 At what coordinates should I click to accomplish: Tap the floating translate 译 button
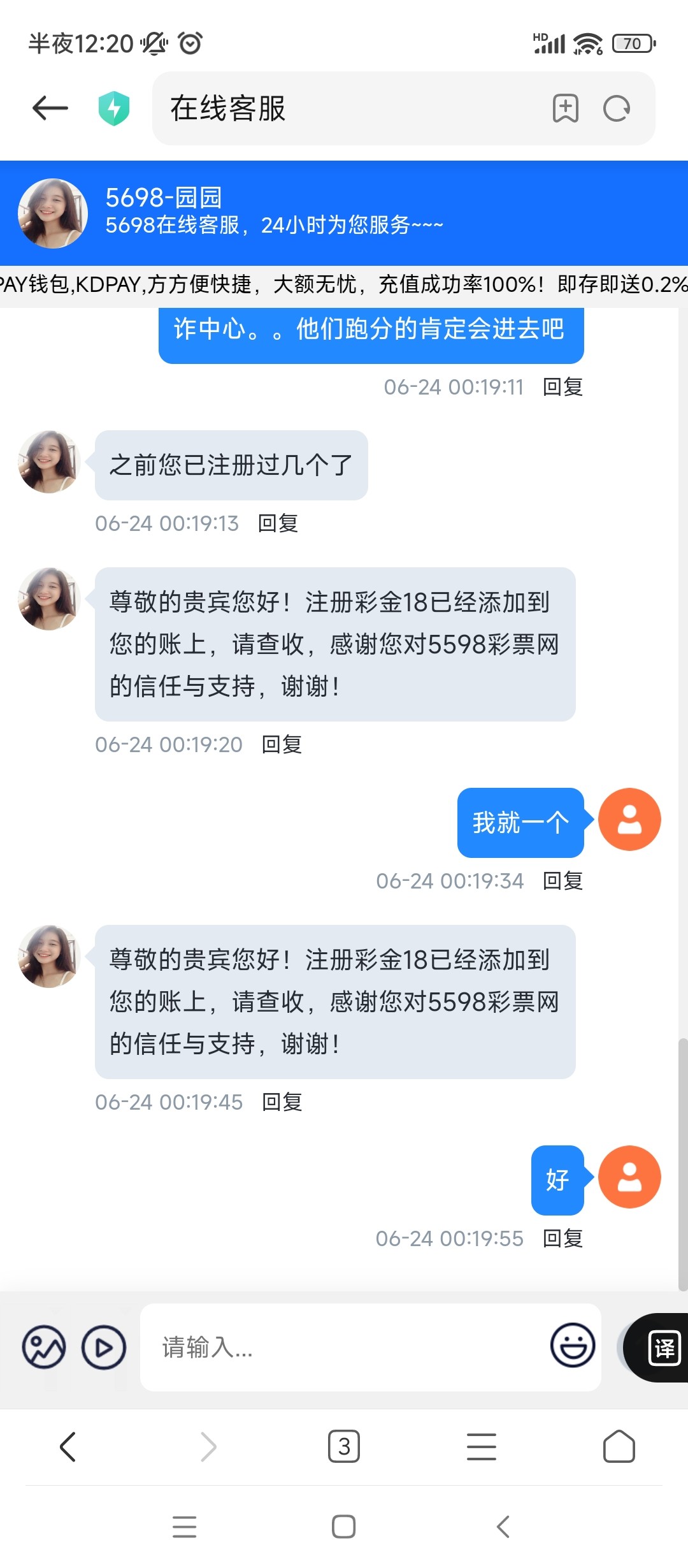click(663, 1347)
